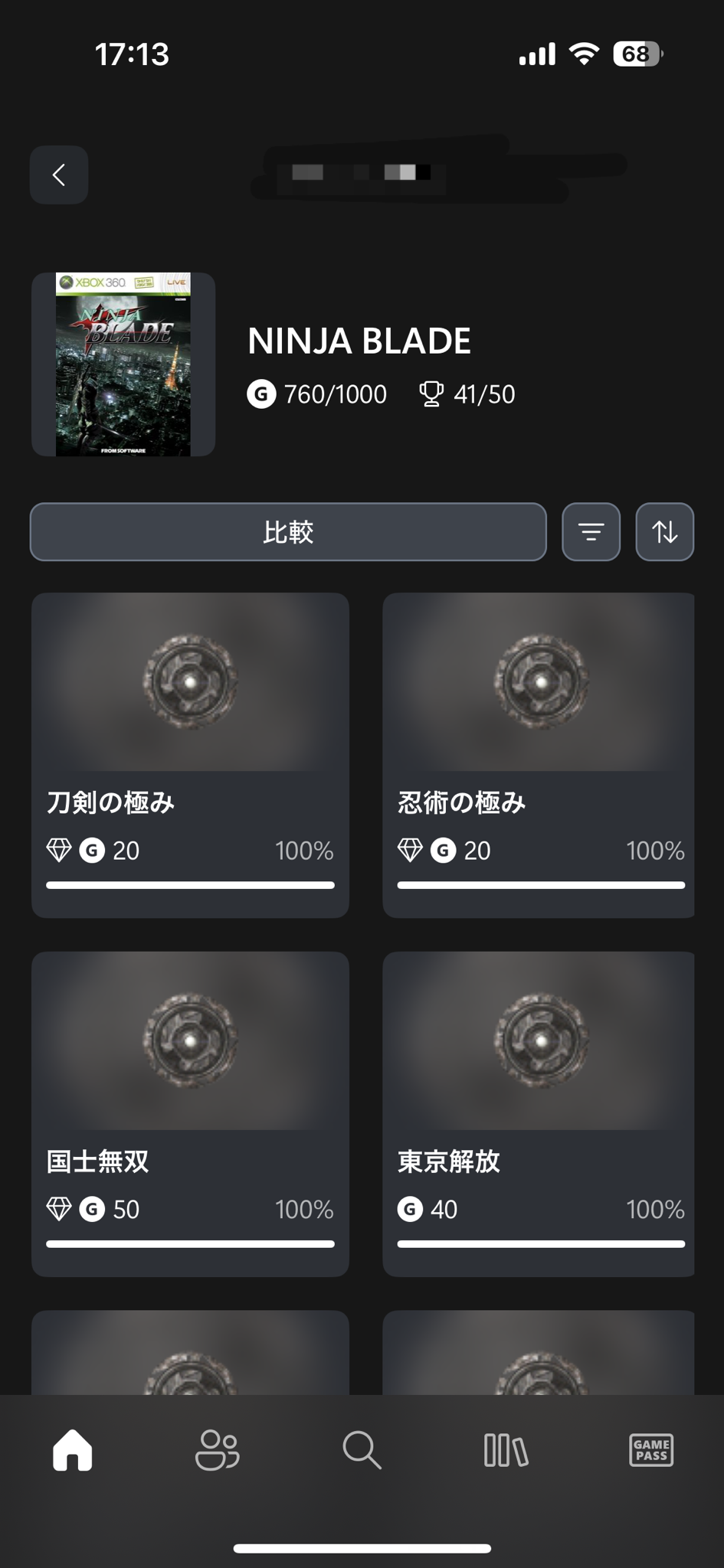Open the 忍術の極み achievement card
The width and height of the screenshot is (724, 1568).
(x=539, y=754)
